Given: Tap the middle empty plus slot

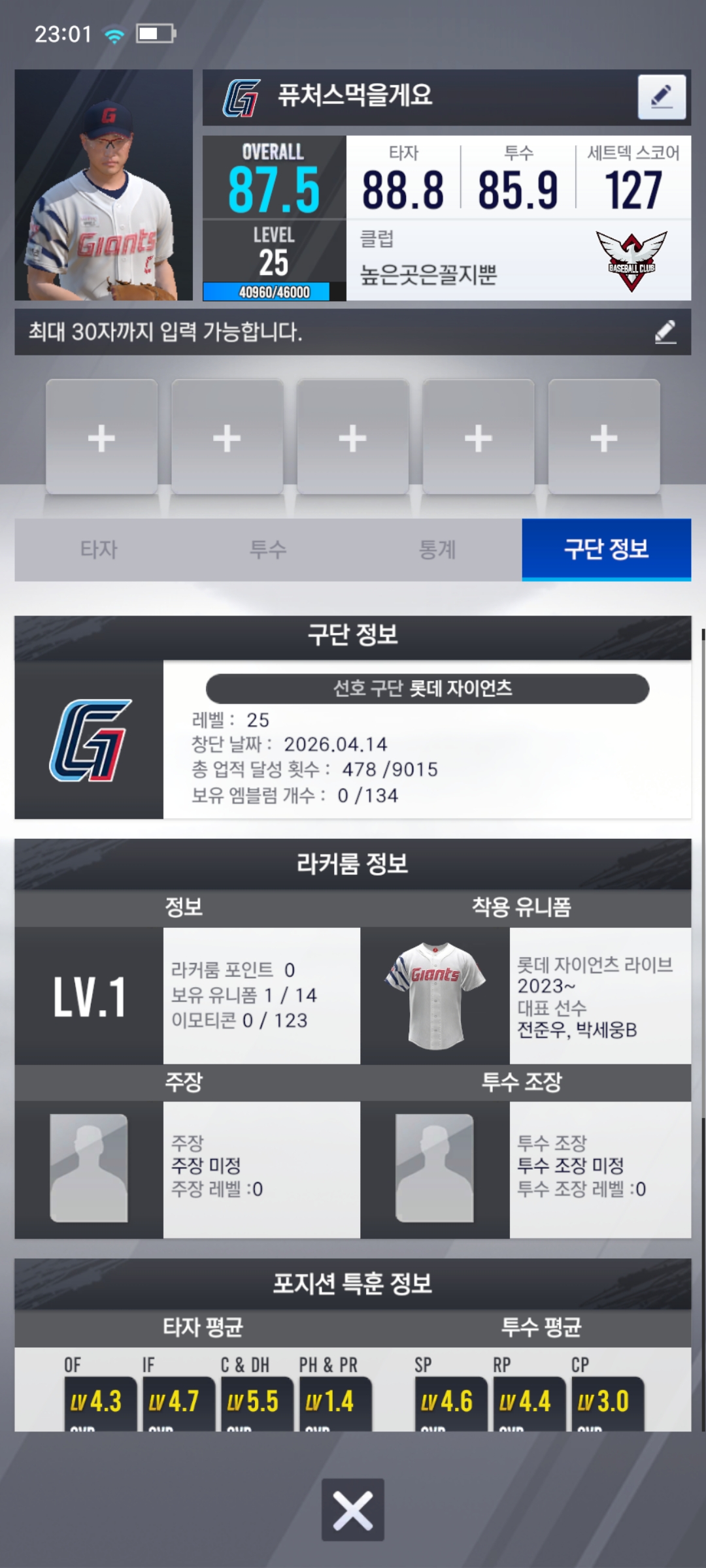Looking at the screenshot, I should click(x=353, y=437).
